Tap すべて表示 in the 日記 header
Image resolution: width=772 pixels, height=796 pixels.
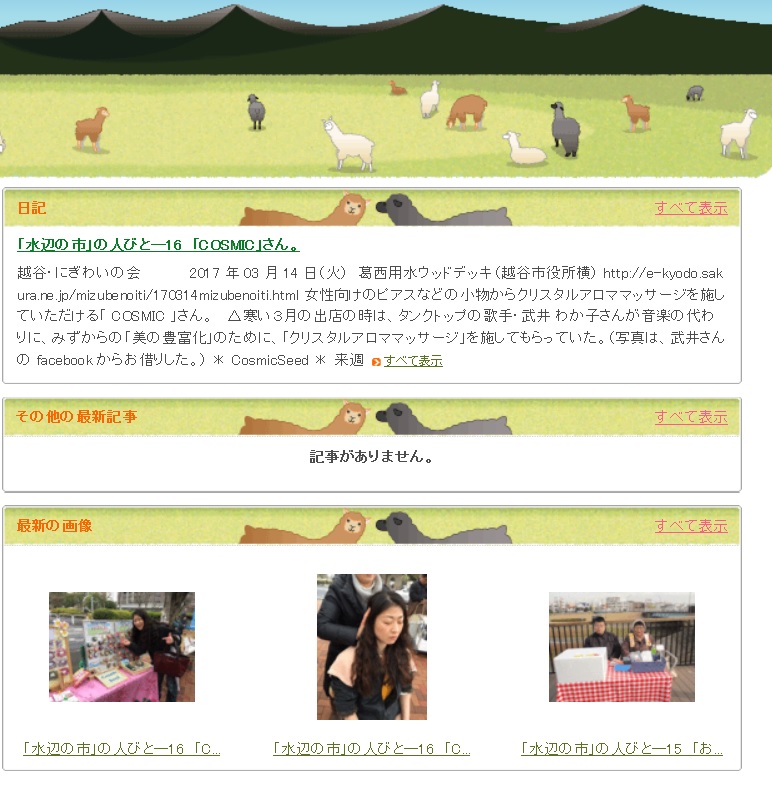tap(691, 208)
